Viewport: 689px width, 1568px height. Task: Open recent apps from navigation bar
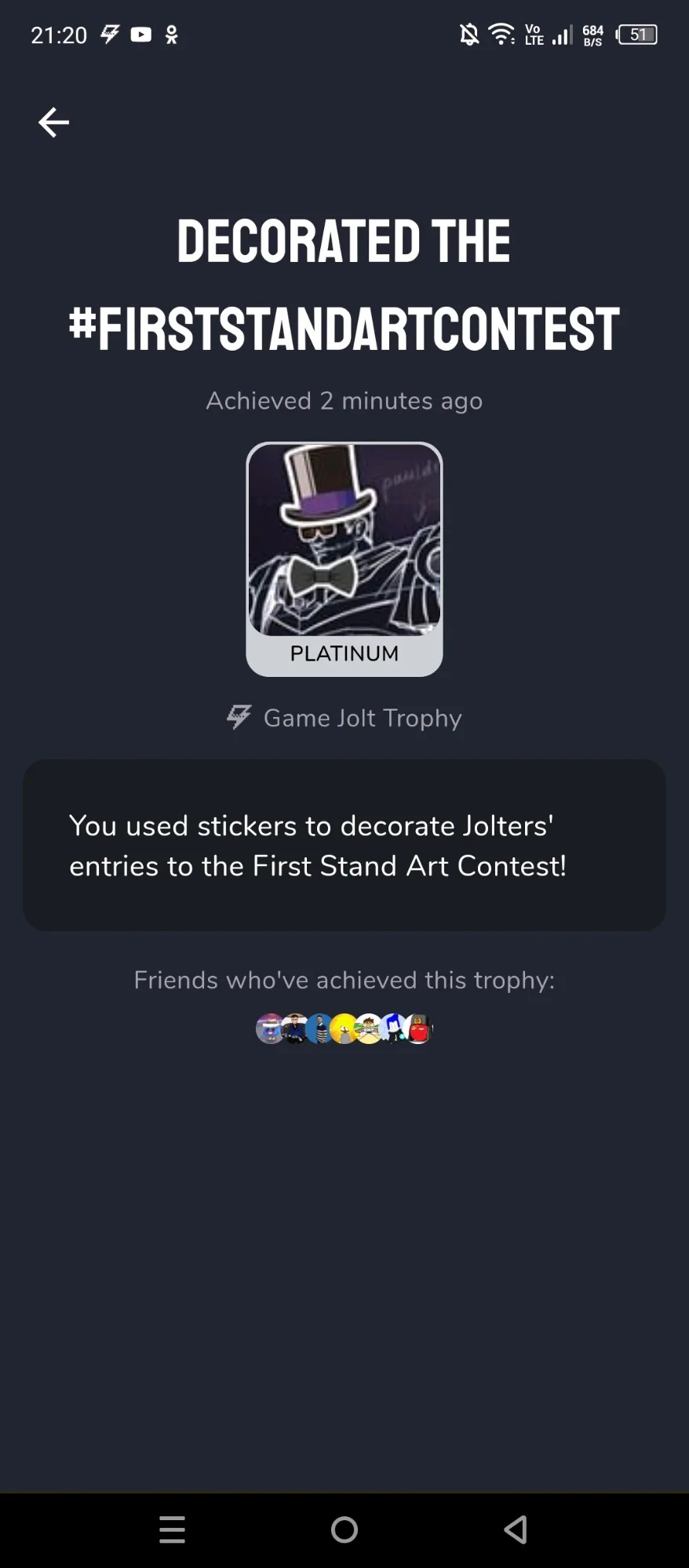[172, 1530]
